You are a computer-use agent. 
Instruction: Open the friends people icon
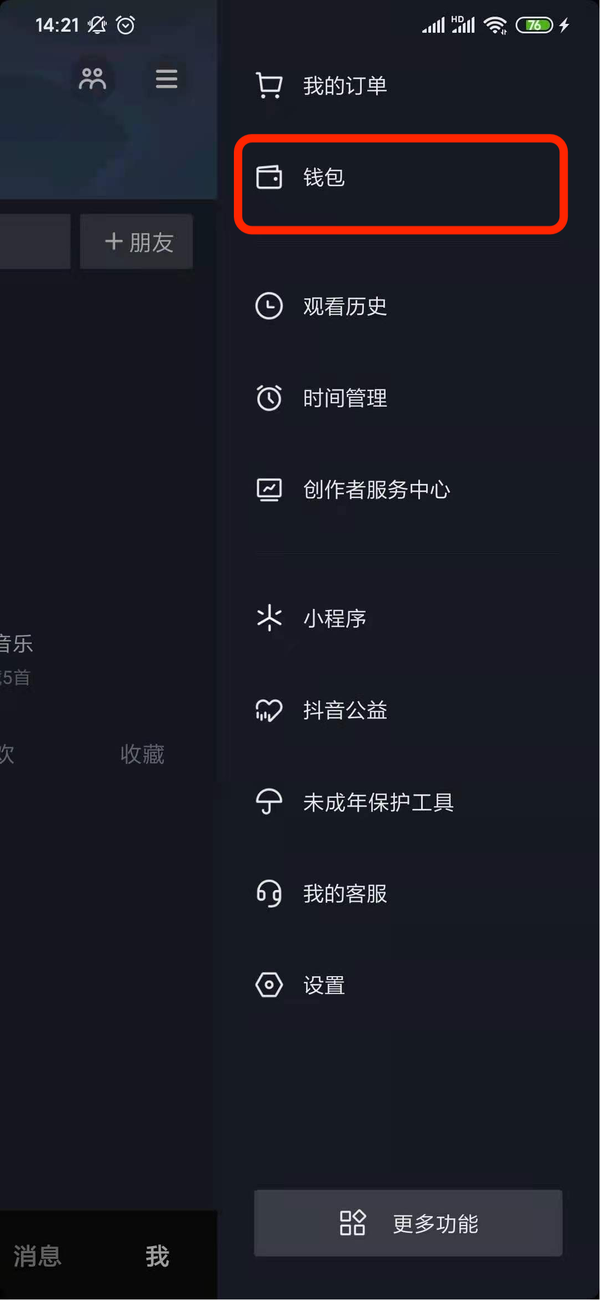[x=93, y=79]
